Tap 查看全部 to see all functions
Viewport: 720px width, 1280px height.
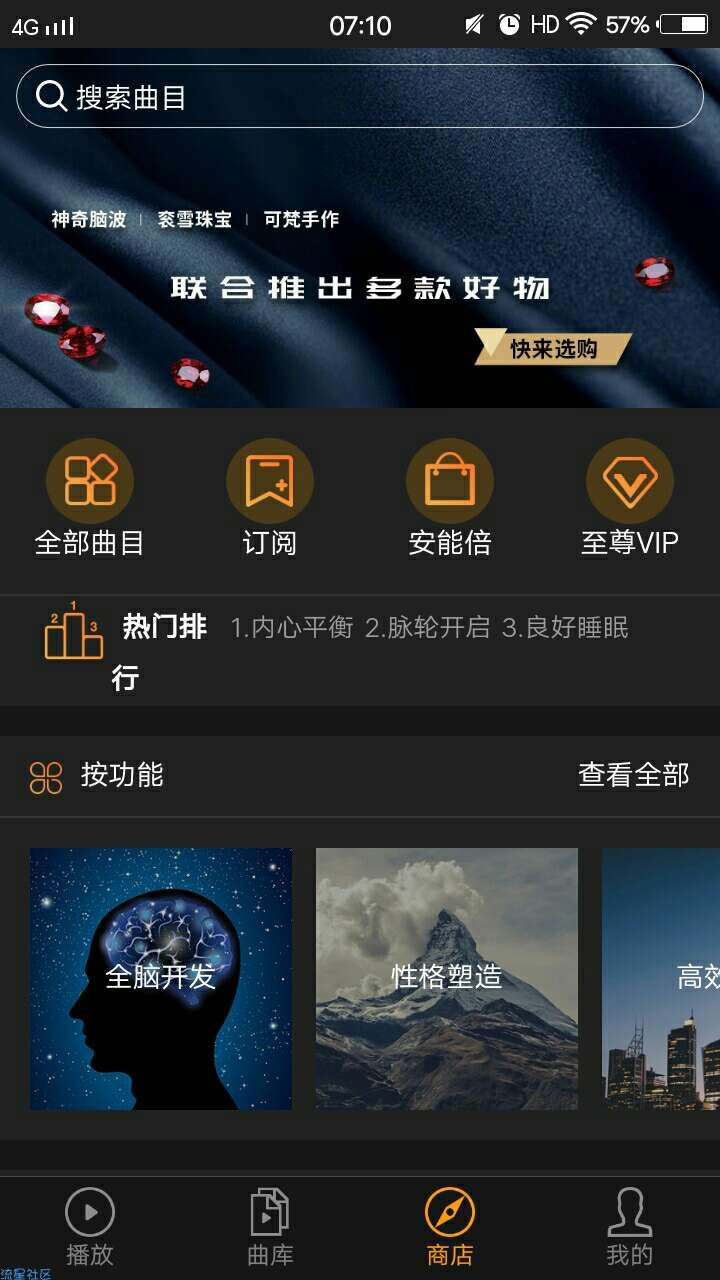coord(634,775)
